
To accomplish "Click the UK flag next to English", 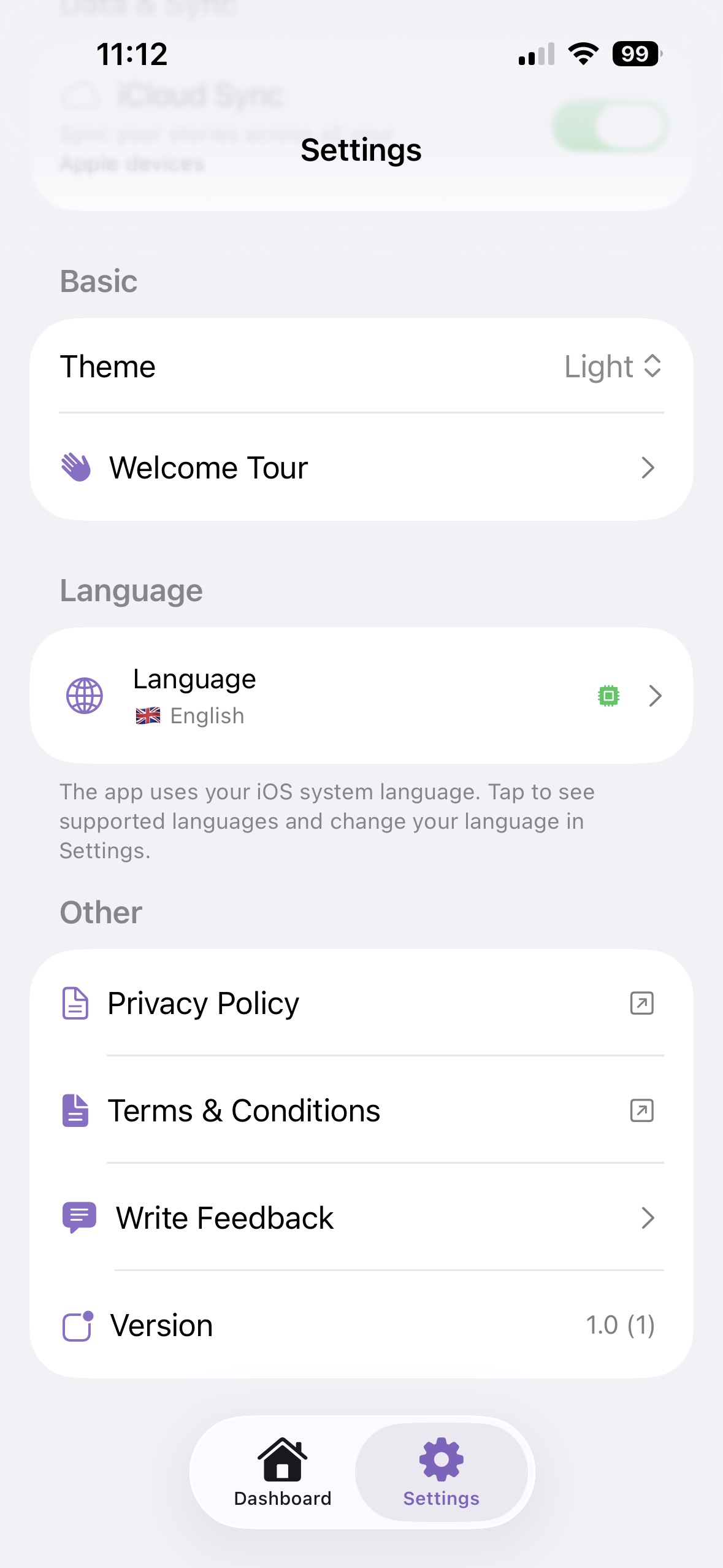I will tap(147, 715).
